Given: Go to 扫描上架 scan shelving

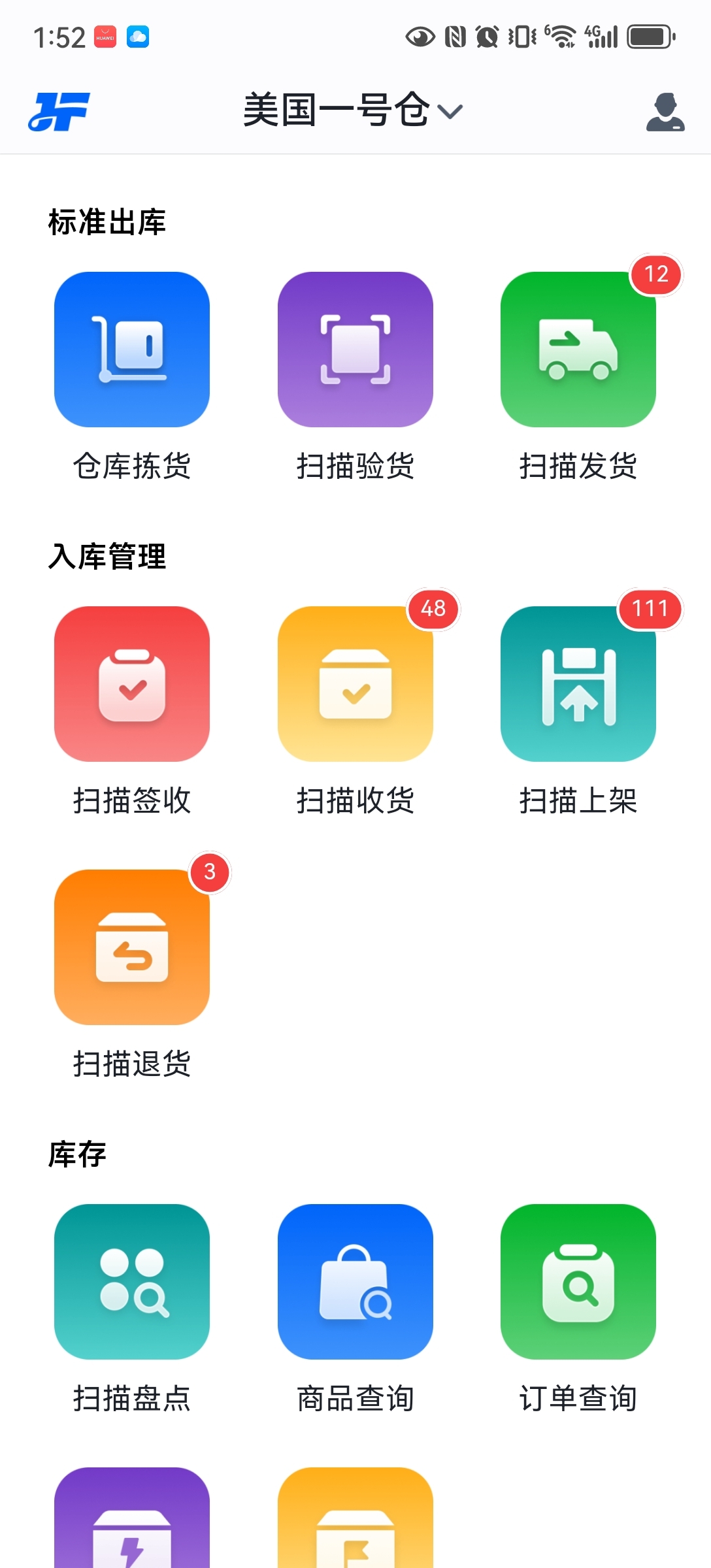Looking at the screenshot, I should (578, 684).
